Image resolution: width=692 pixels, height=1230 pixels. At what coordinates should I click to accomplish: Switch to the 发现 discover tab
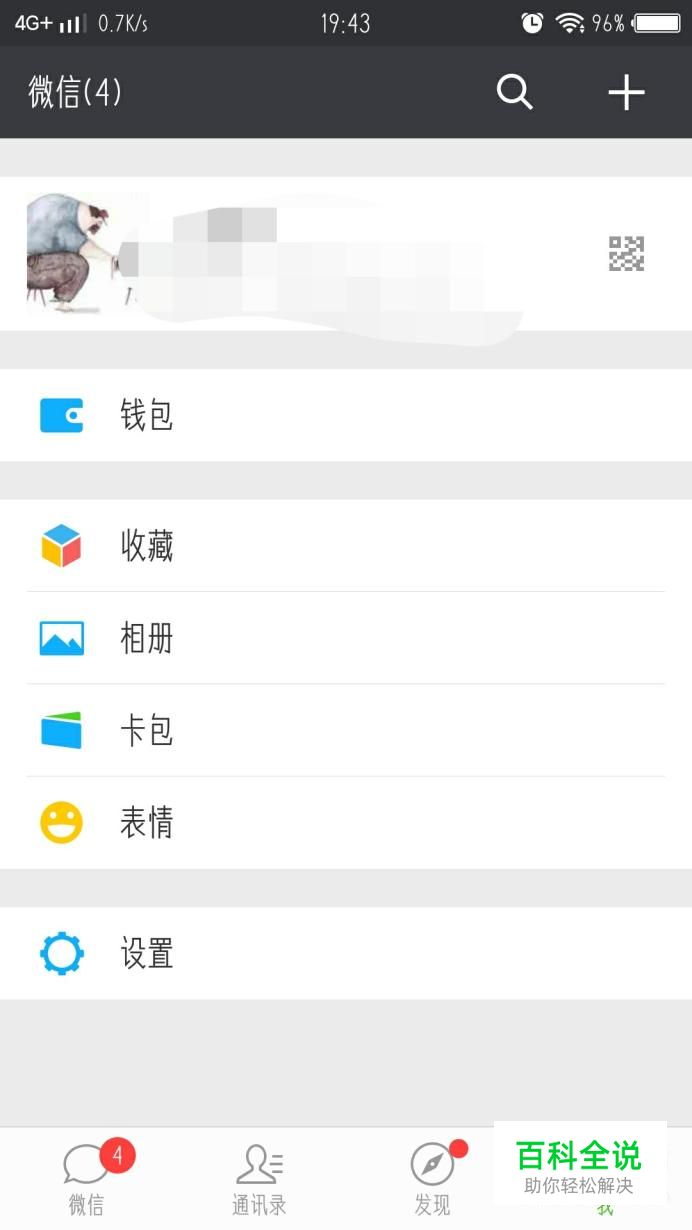(432, 1178)
